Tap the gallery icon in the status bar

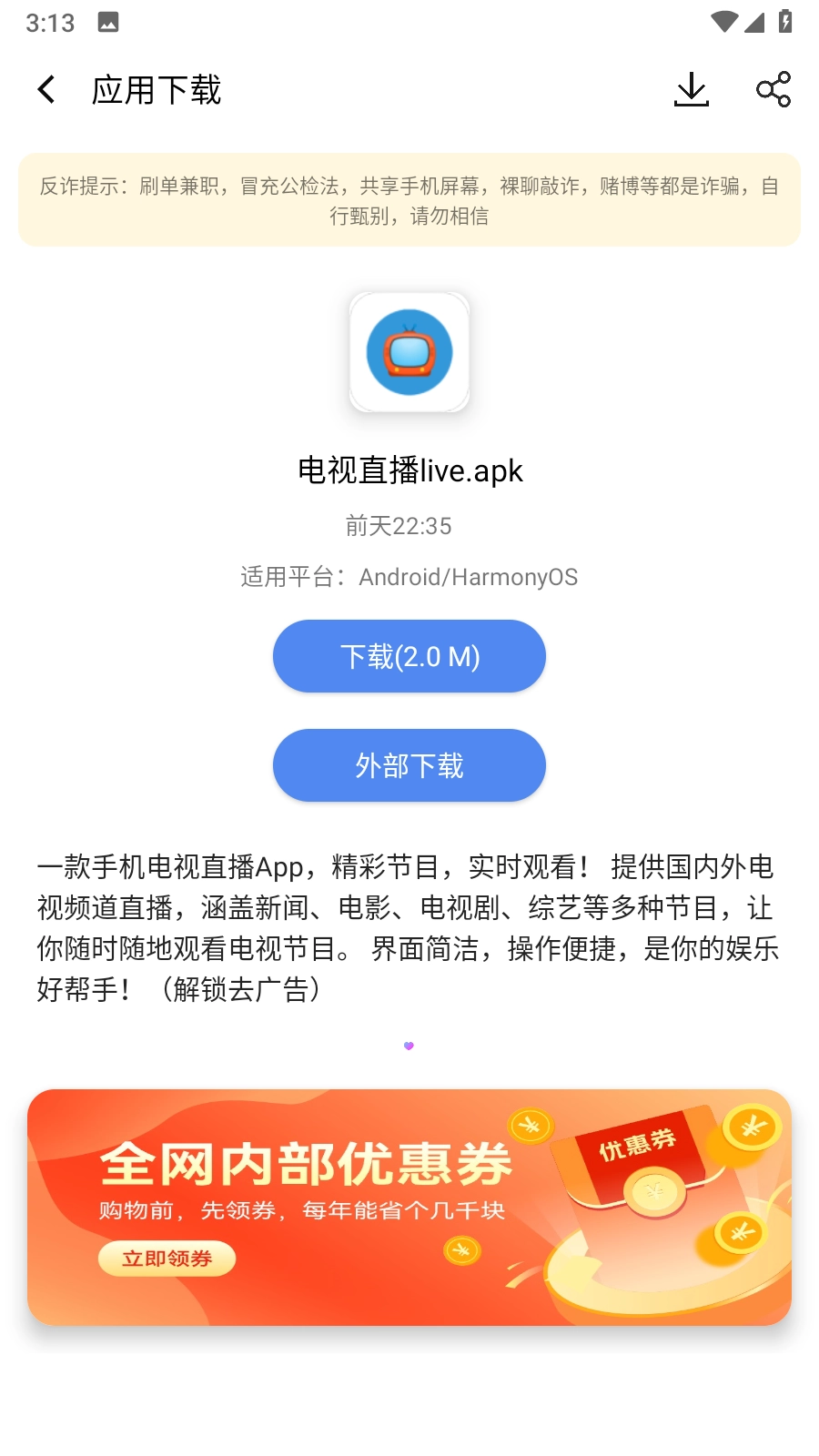[107, 22]
